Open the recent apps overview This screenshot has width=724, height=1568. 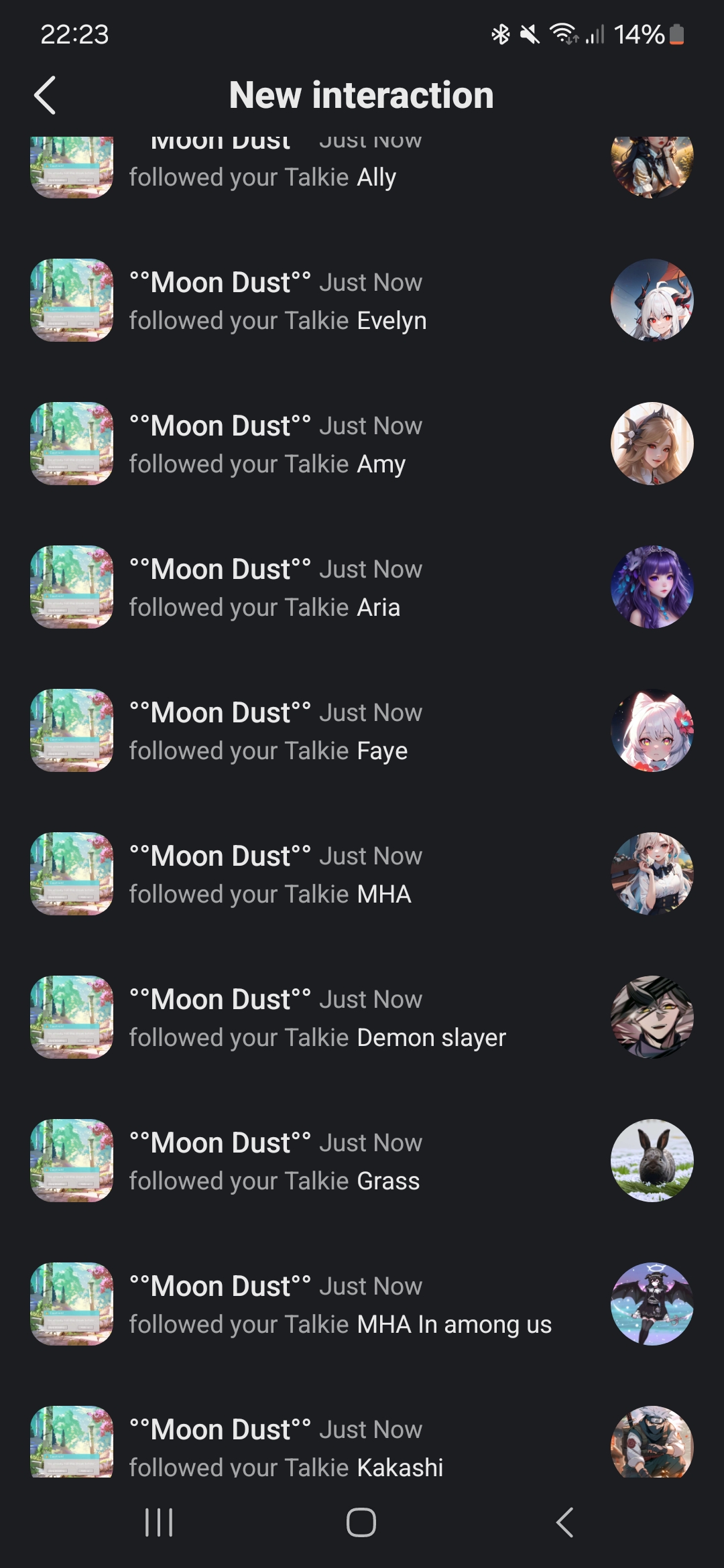(x=159, y=1522)
